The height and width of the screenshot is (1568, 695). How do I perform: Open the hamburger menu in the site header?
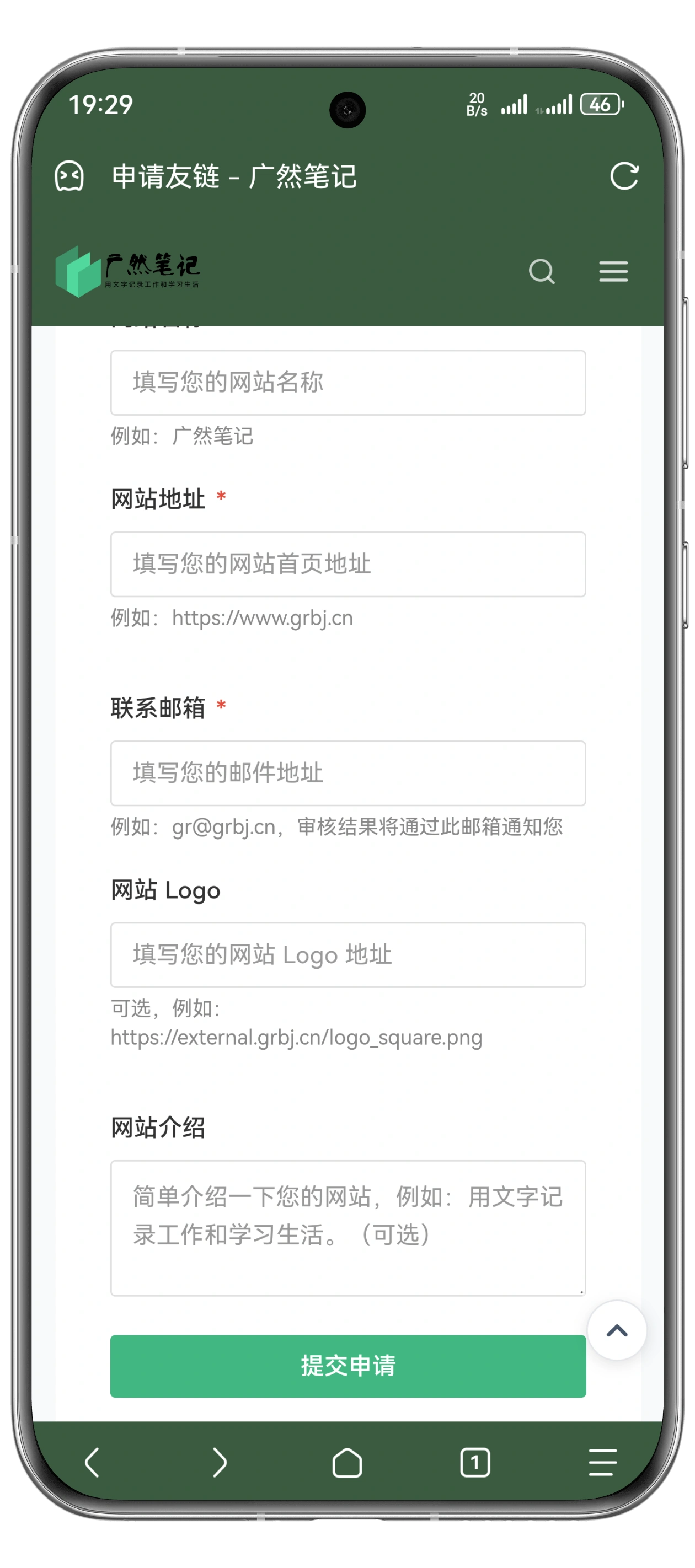(x=613, y=271)
